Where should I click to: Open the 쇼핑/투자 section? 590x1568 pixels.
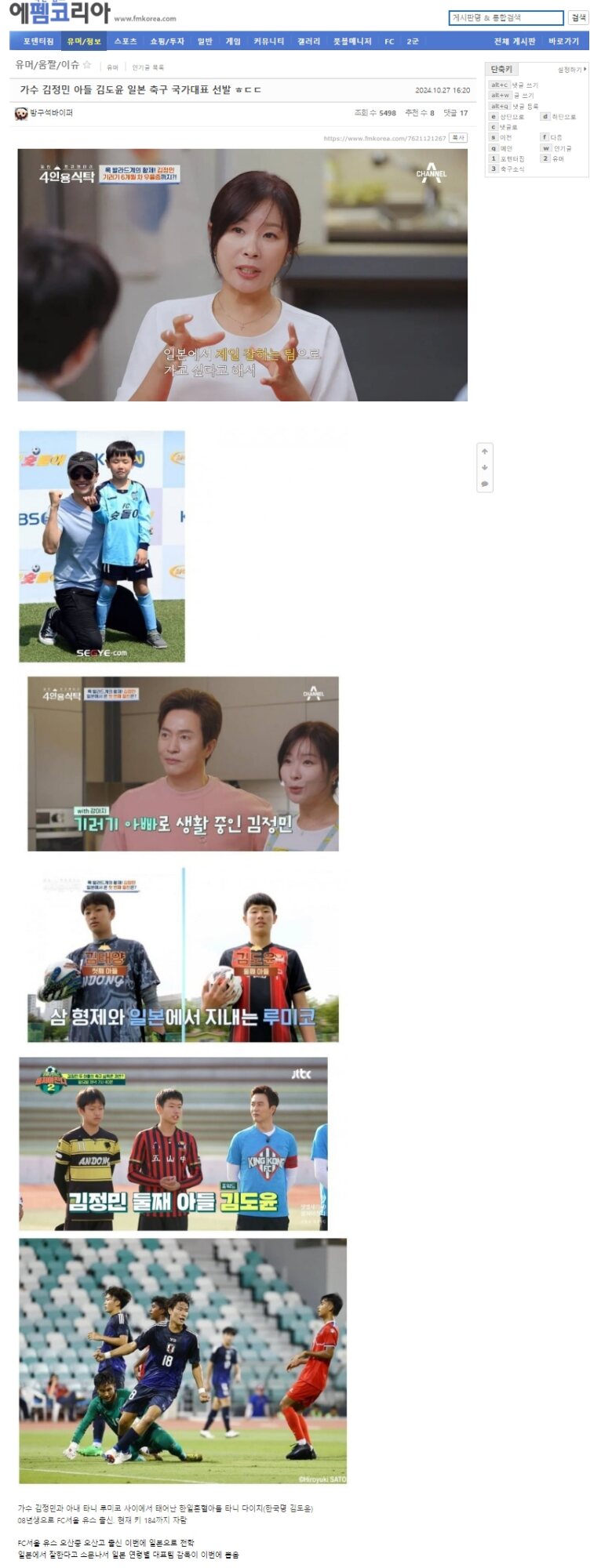[x=167, y=42]
